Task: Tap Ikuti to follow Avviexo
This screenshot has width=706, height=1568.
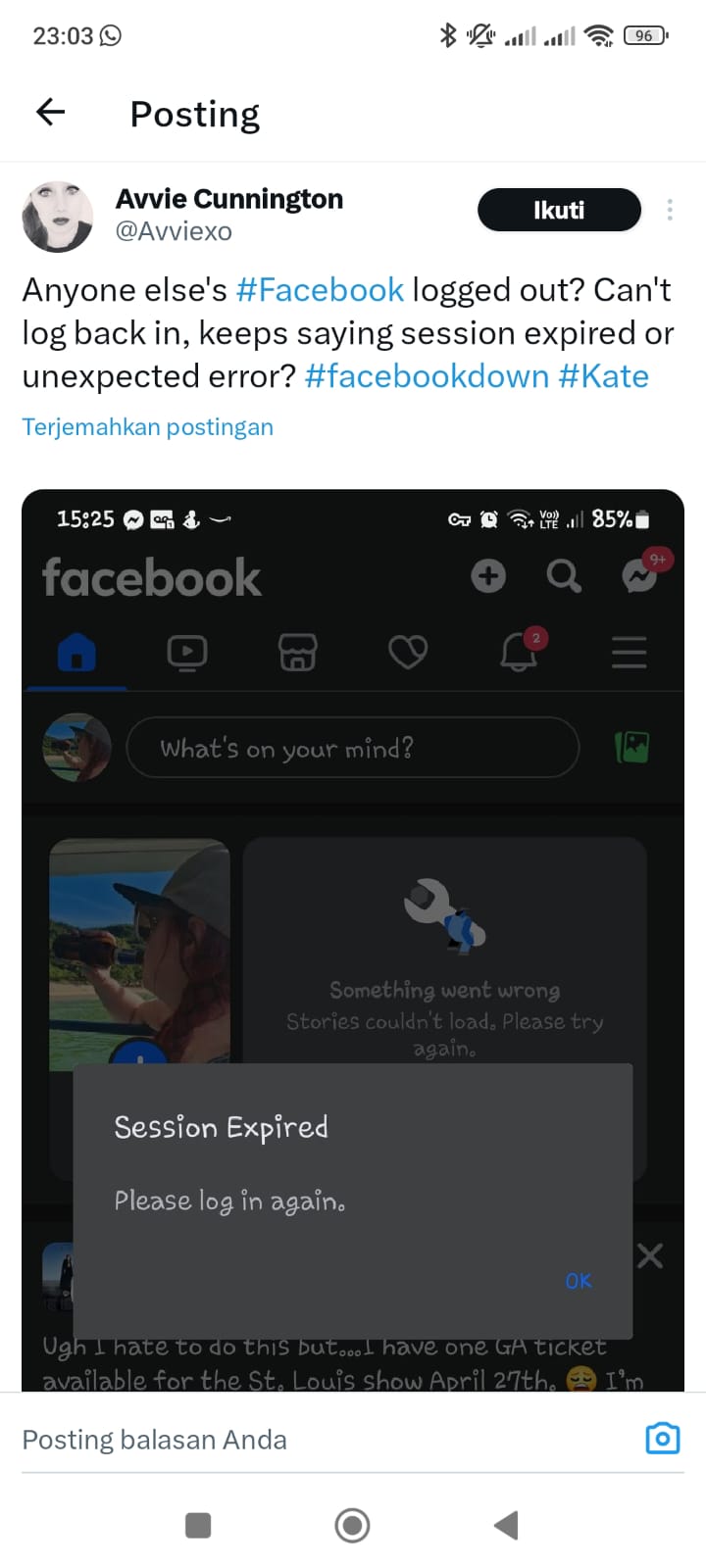Action: click(558, 209)
